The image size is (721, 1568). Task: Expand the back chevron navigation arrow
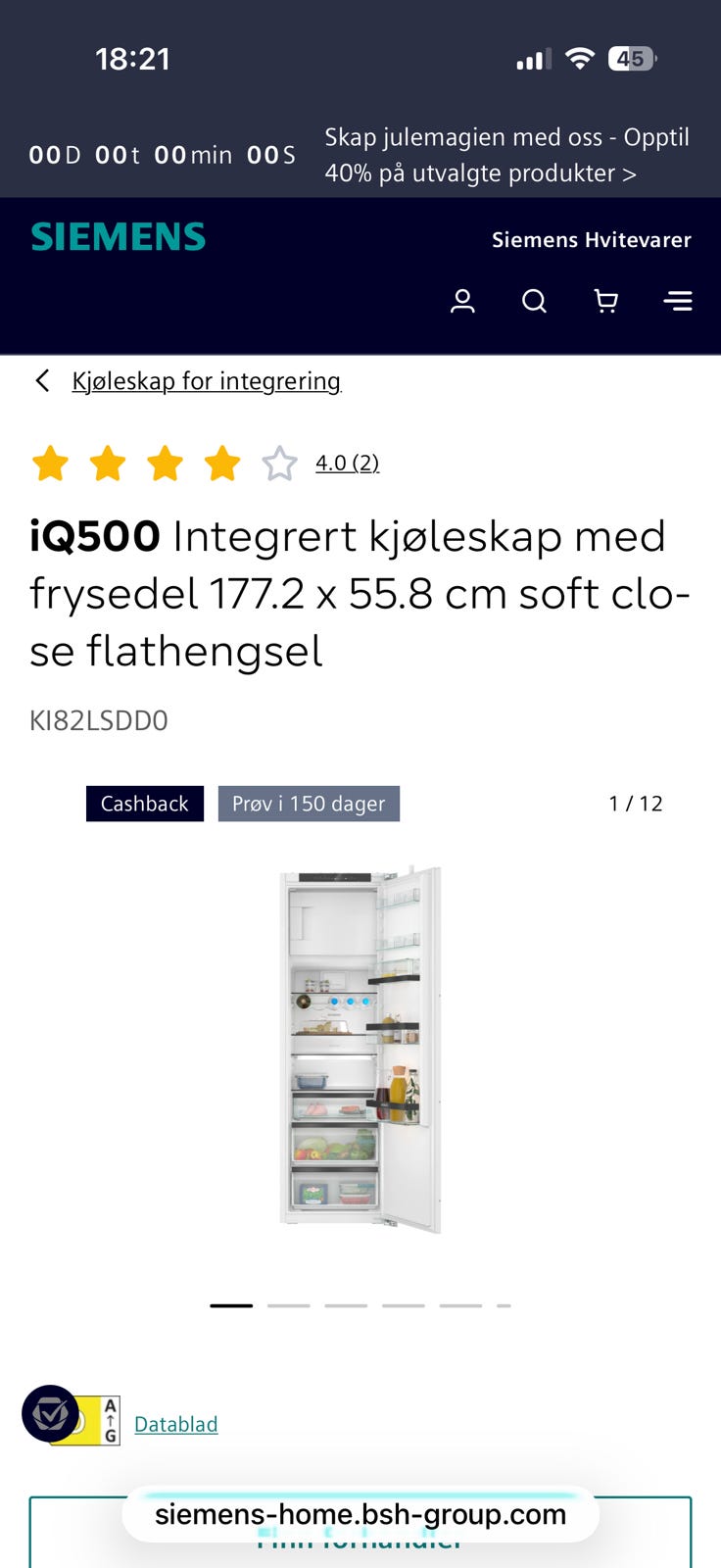42,380
